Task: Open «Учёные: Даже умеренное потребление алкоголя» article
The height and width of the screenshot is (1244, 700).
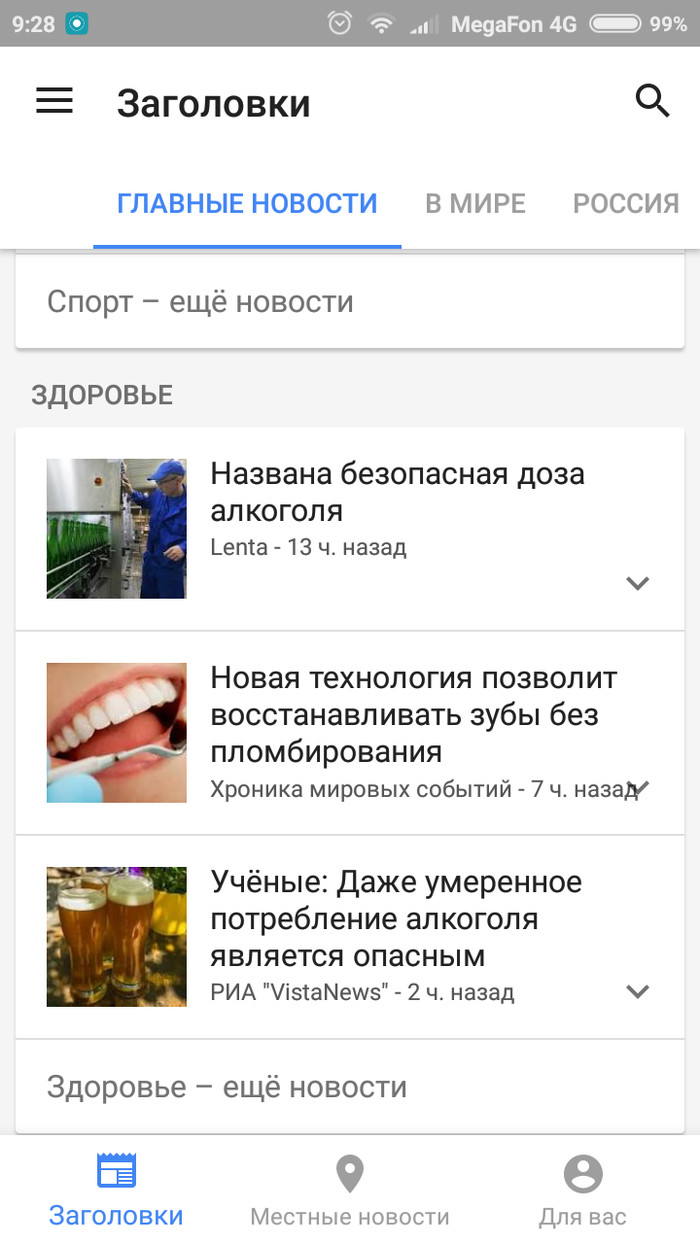Action: [x=396, y=919]
